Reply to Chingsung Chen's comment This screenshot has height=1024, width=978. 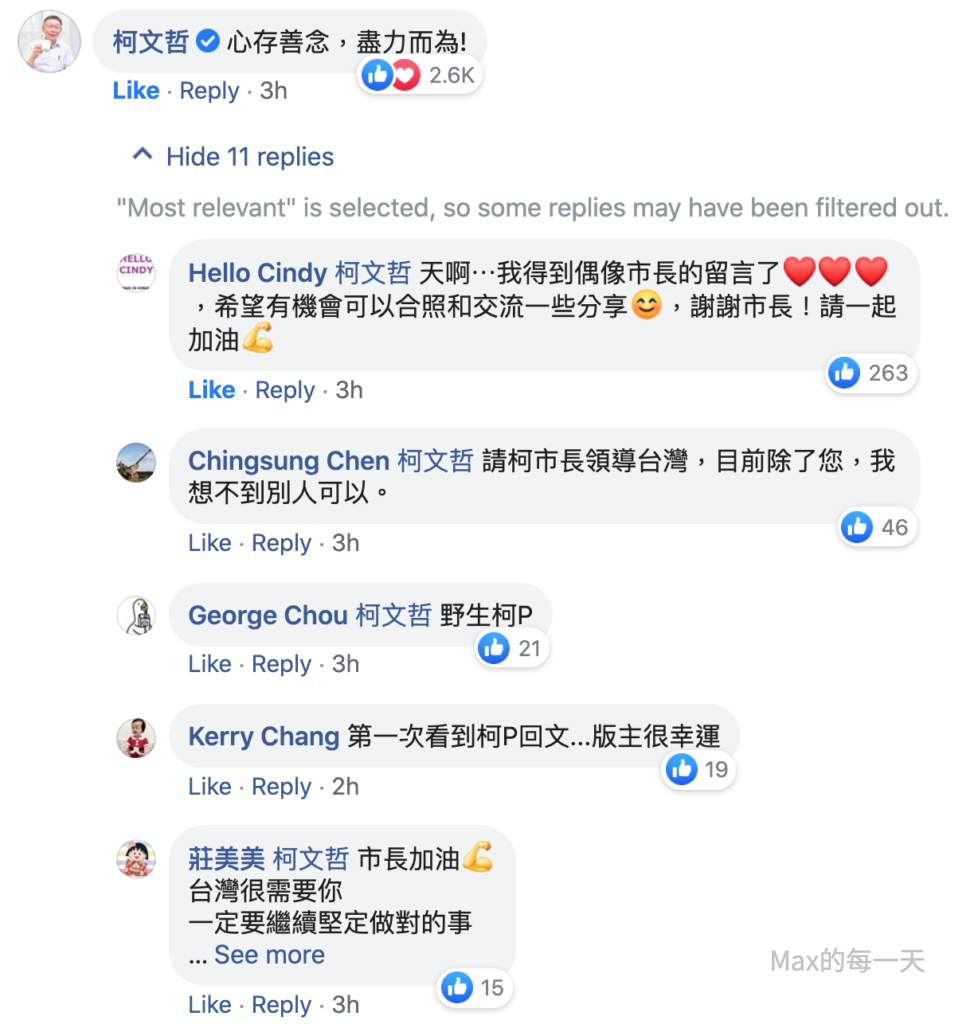pyautogui.click(x=281, y=543)
